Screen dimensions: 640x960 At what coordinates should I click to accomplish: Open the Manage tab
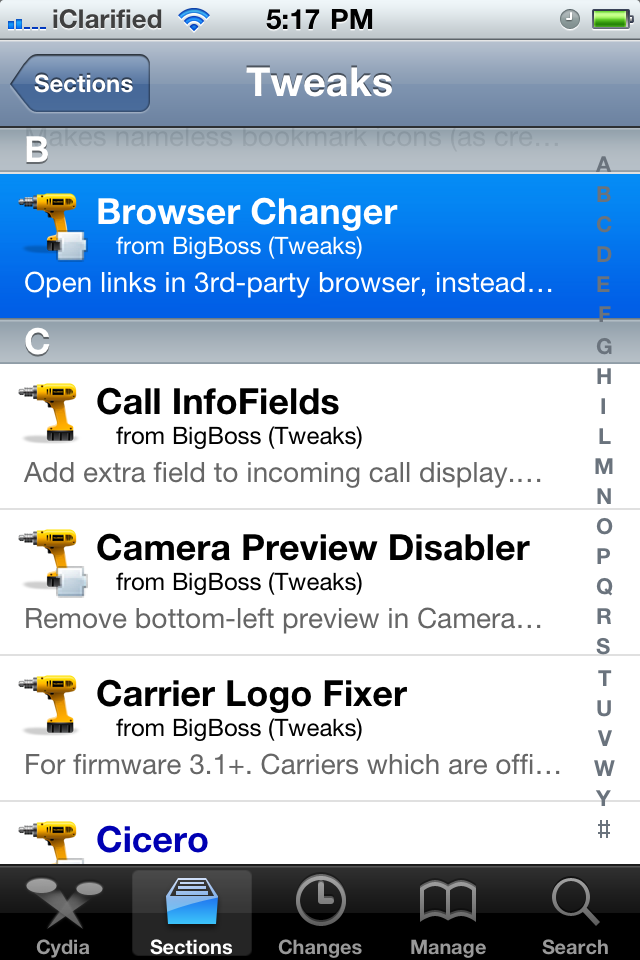coord(448,914)
